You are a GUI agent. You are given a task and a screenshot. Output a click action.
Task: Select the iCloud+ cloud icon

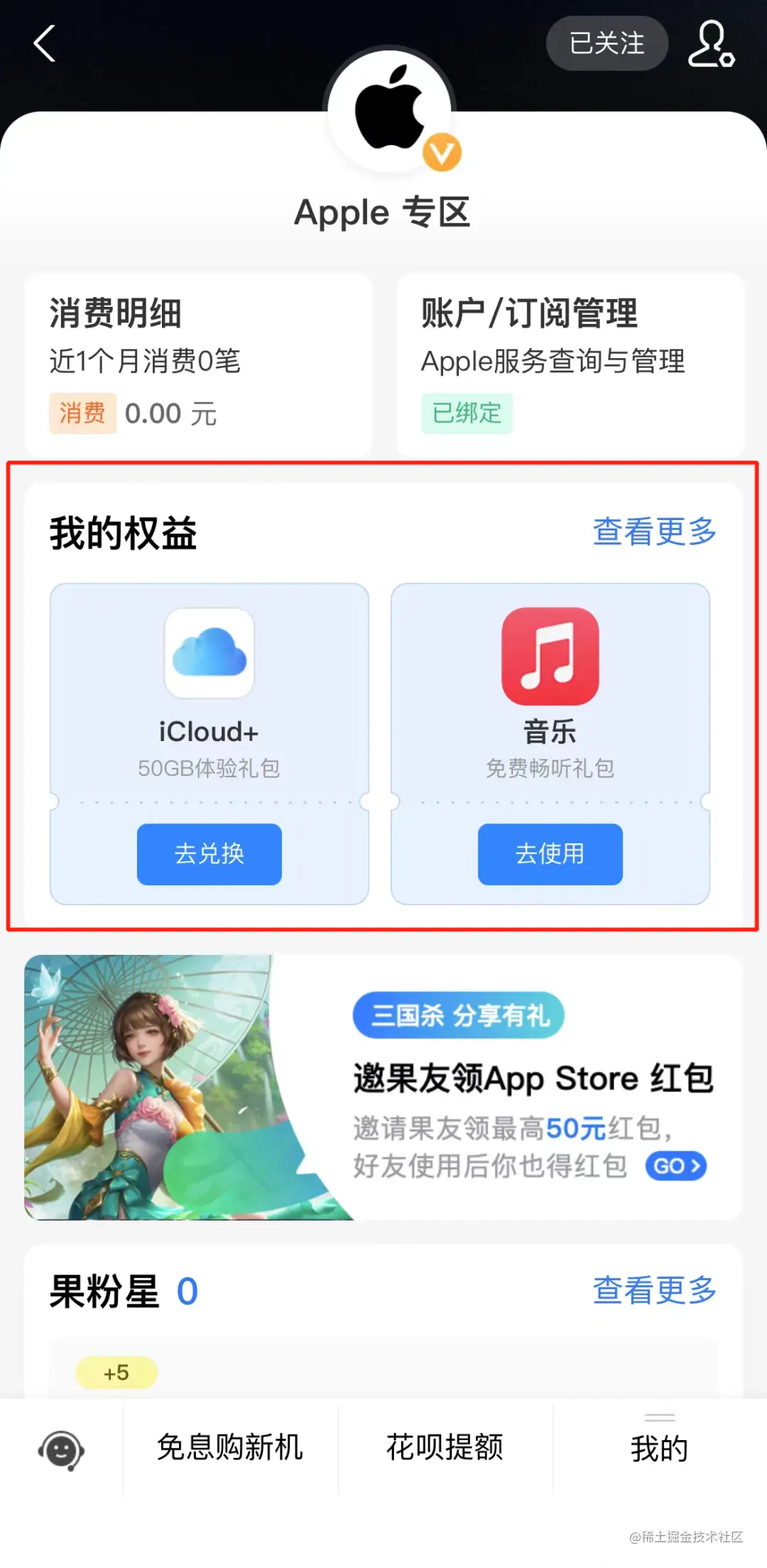[209, 654]
